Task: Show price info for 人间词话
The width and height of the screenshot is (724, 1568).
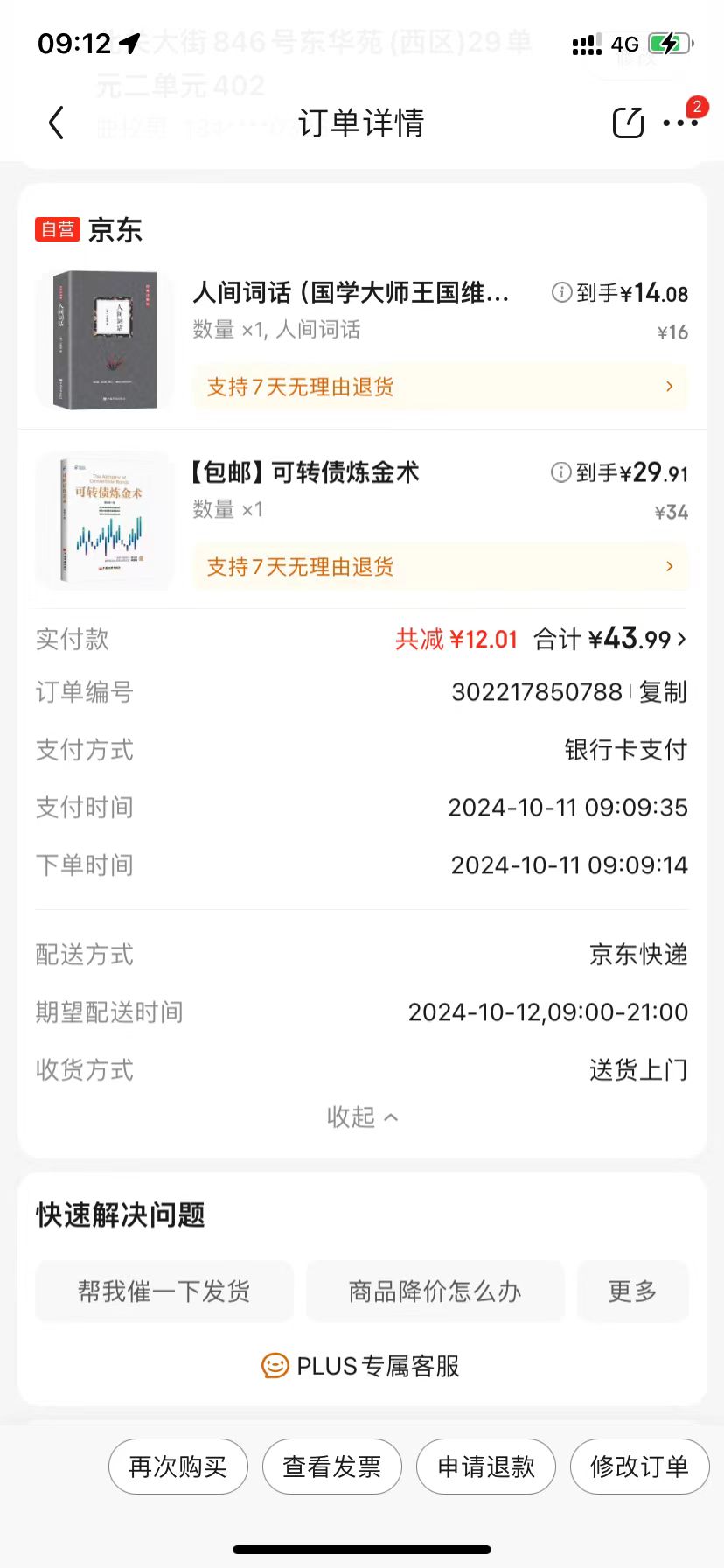Action: point(561,293)
